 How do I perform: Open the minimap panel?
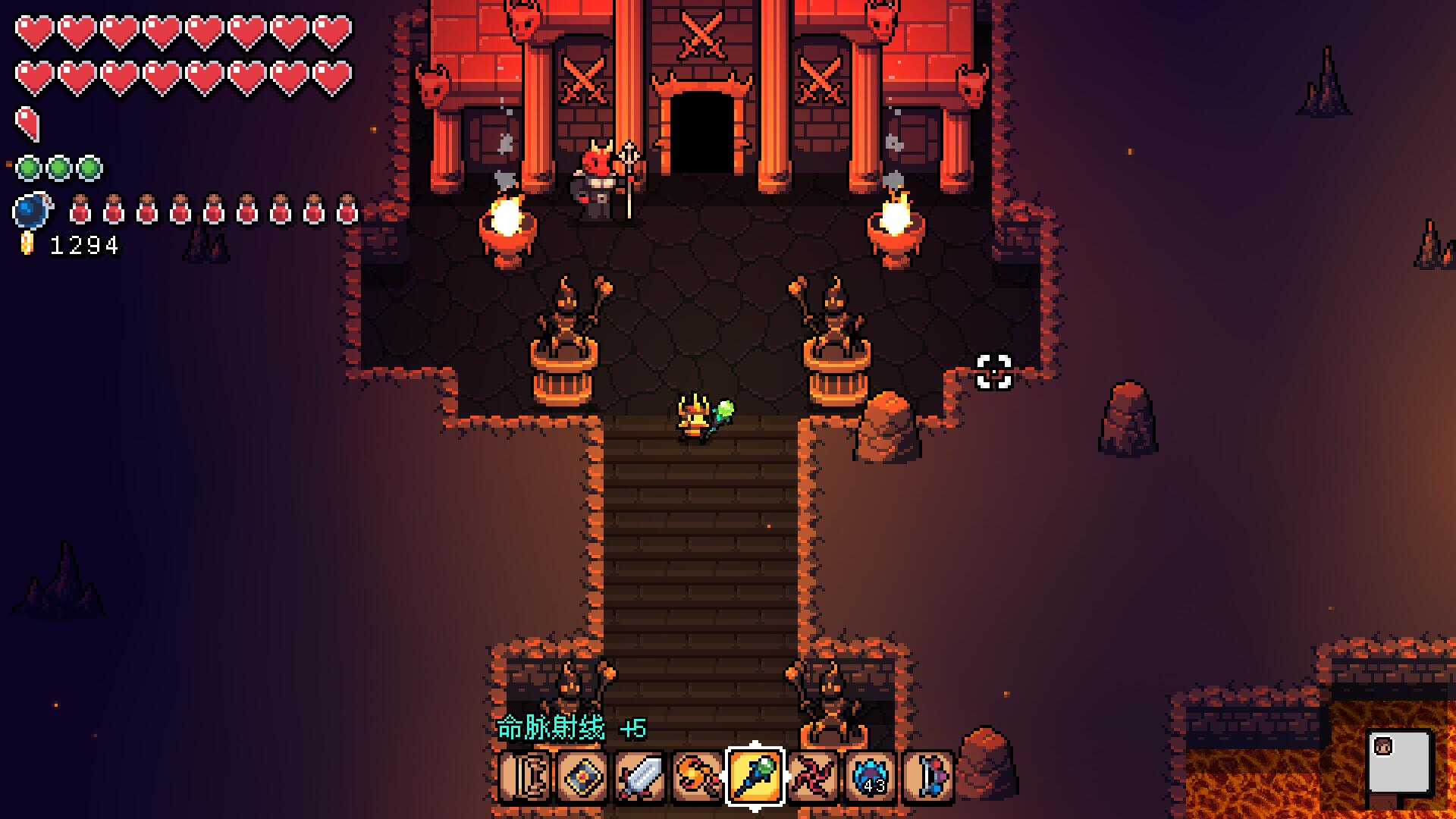1400,762
